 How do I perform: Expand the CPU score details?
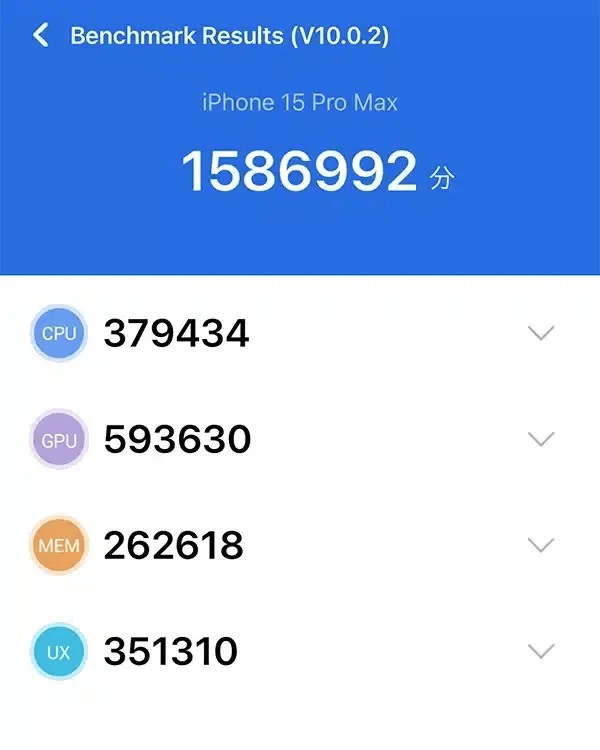click(x=540, y=333)
